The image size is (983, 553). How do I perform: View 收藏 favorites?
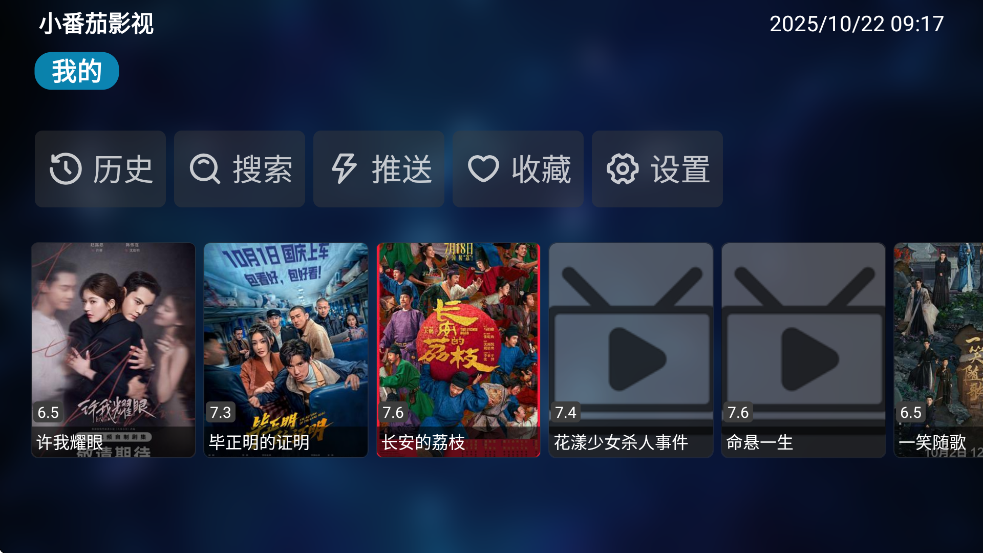pyautogui.click(x=518, y=169)
